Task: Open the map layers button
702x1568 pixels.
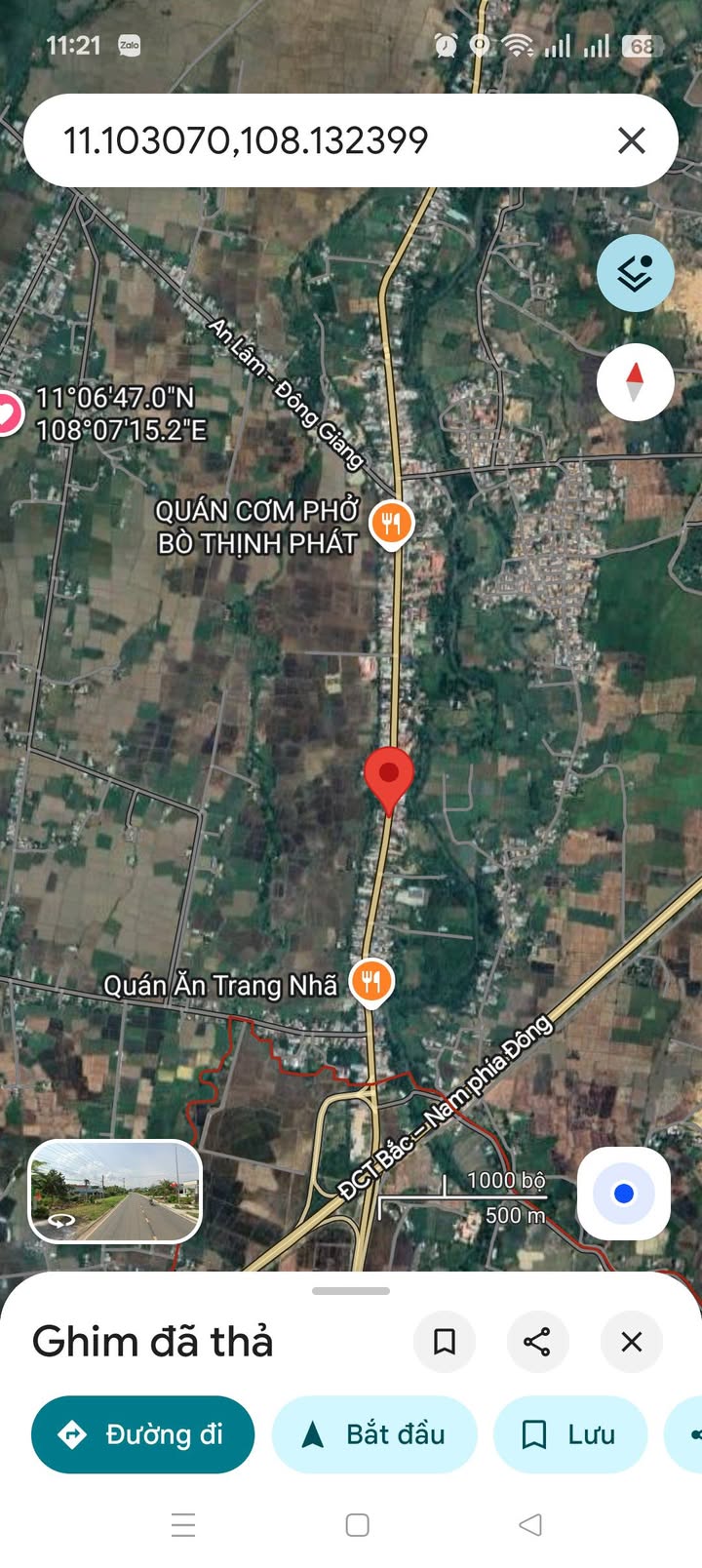Action: (x=636, y=273)
